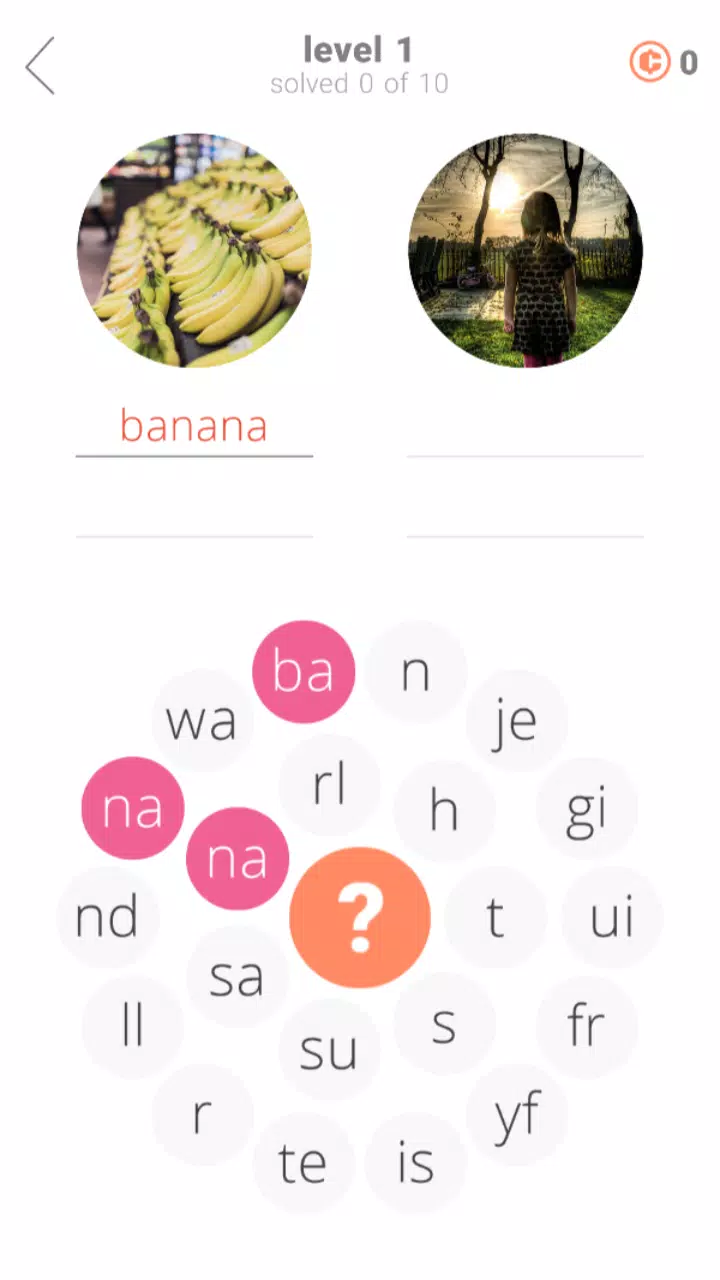Deselect the pink 'ba' bubble
This screenshot has width=720, height=1280.
click(303, 672)
